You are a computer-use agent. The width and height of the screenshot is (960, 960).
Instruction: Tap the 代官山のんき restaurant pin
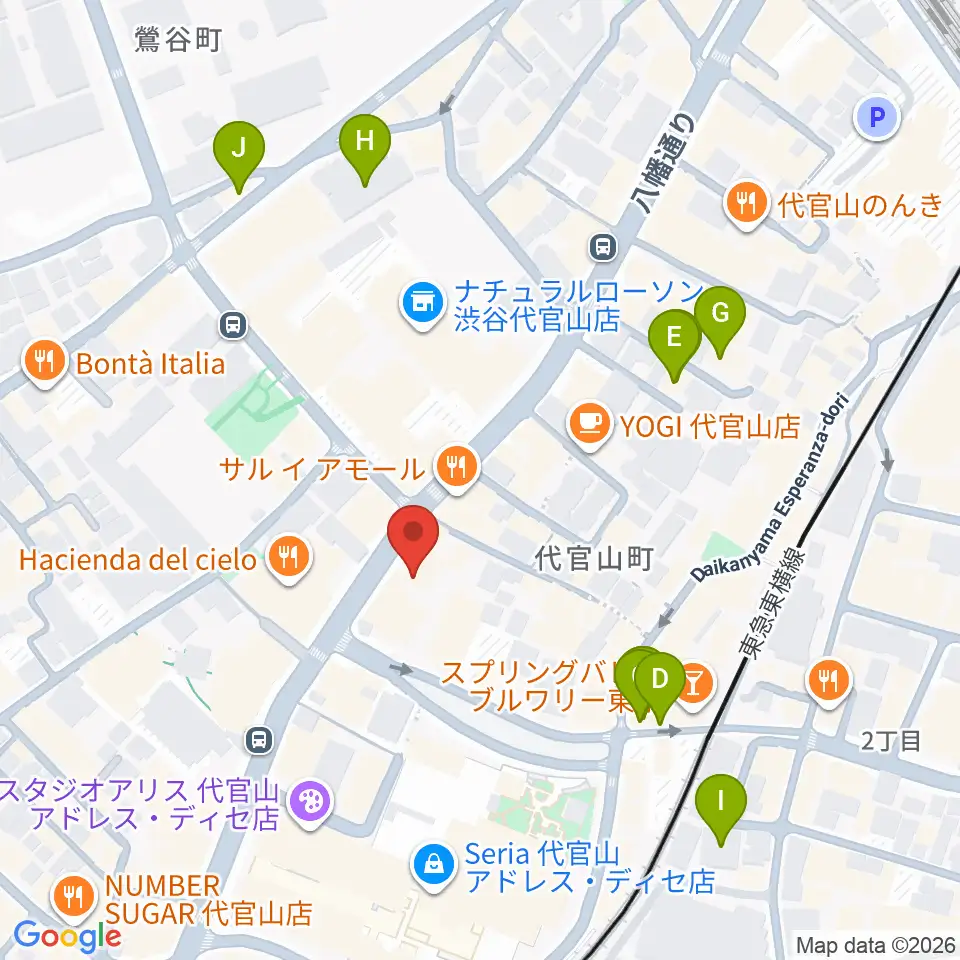point(746,204)
